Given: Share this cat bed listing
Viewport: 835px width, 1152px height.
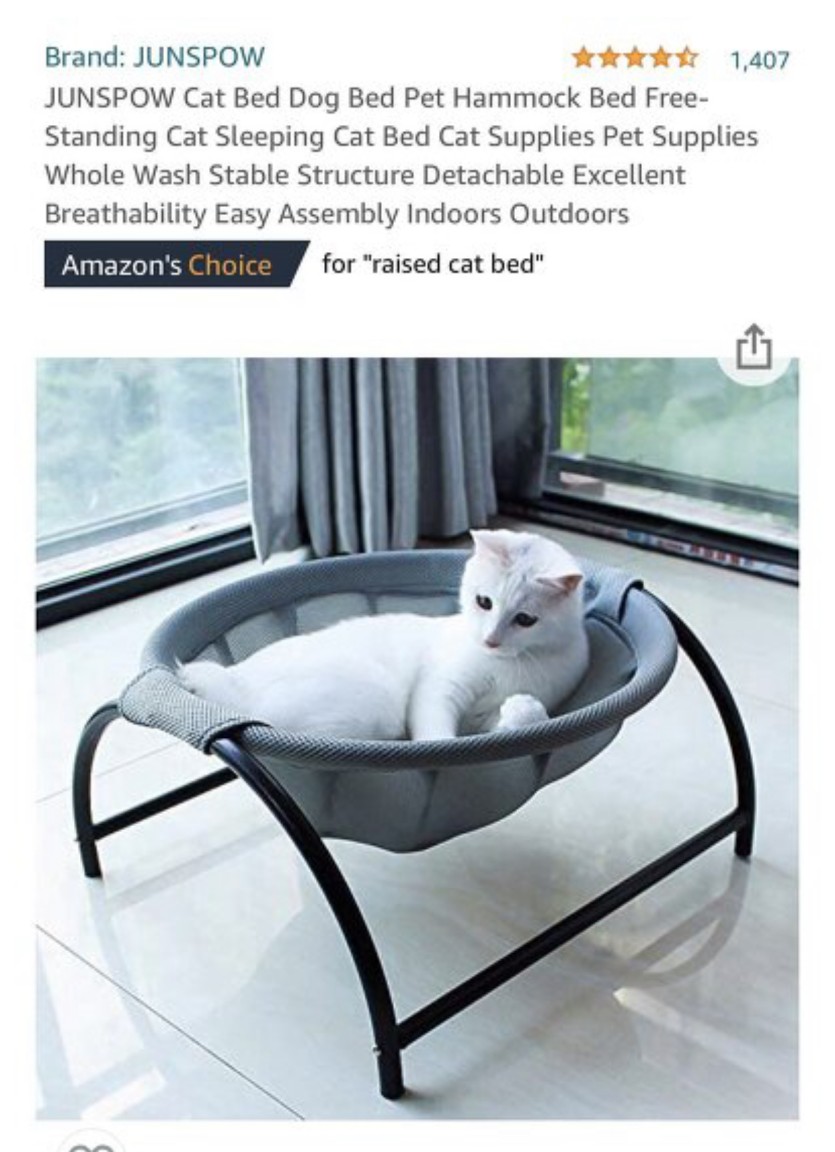Looking at the screenshot, I should pos(755,347).
